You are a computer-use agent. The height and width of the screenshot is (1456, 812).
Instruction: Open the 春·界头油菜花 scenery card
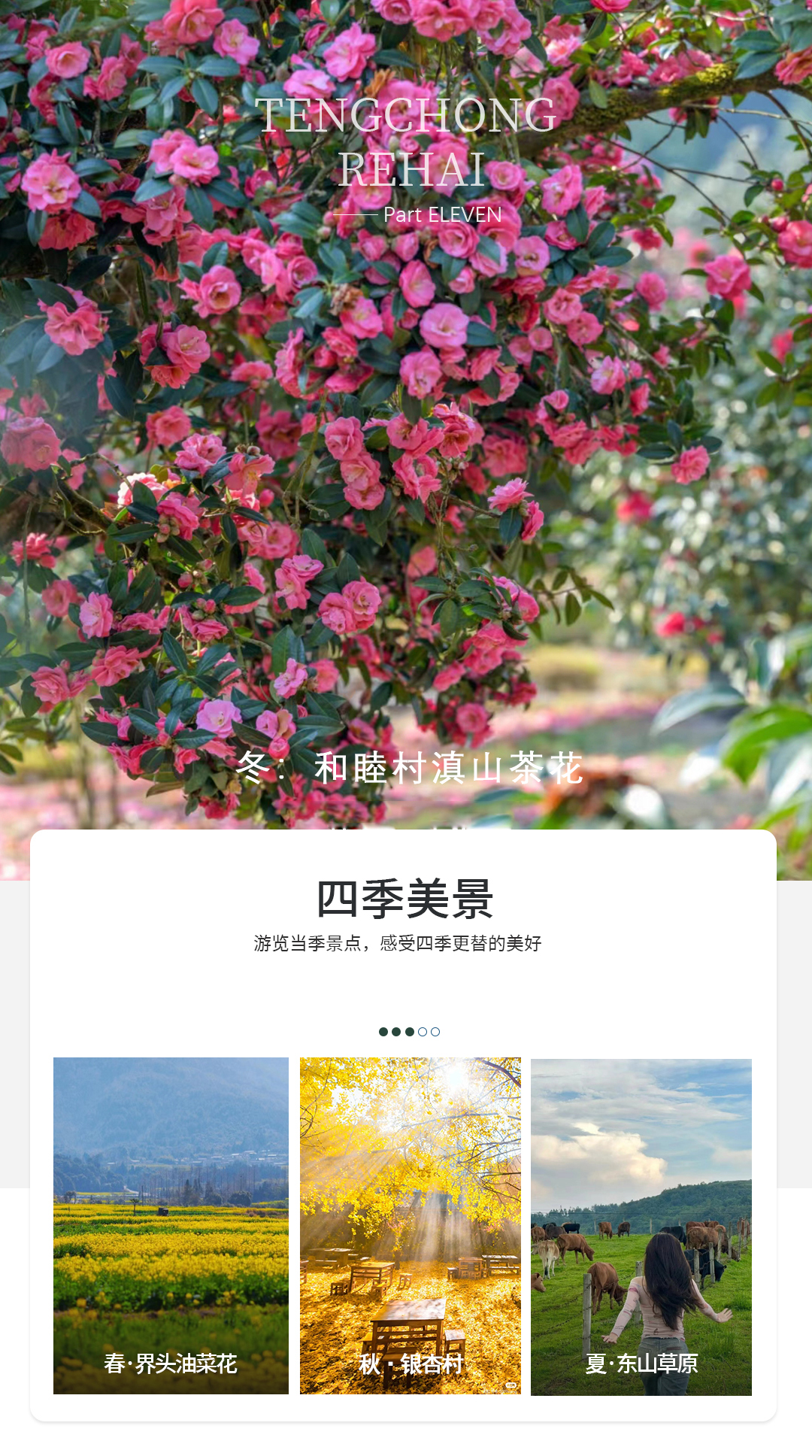(171, 1225)
